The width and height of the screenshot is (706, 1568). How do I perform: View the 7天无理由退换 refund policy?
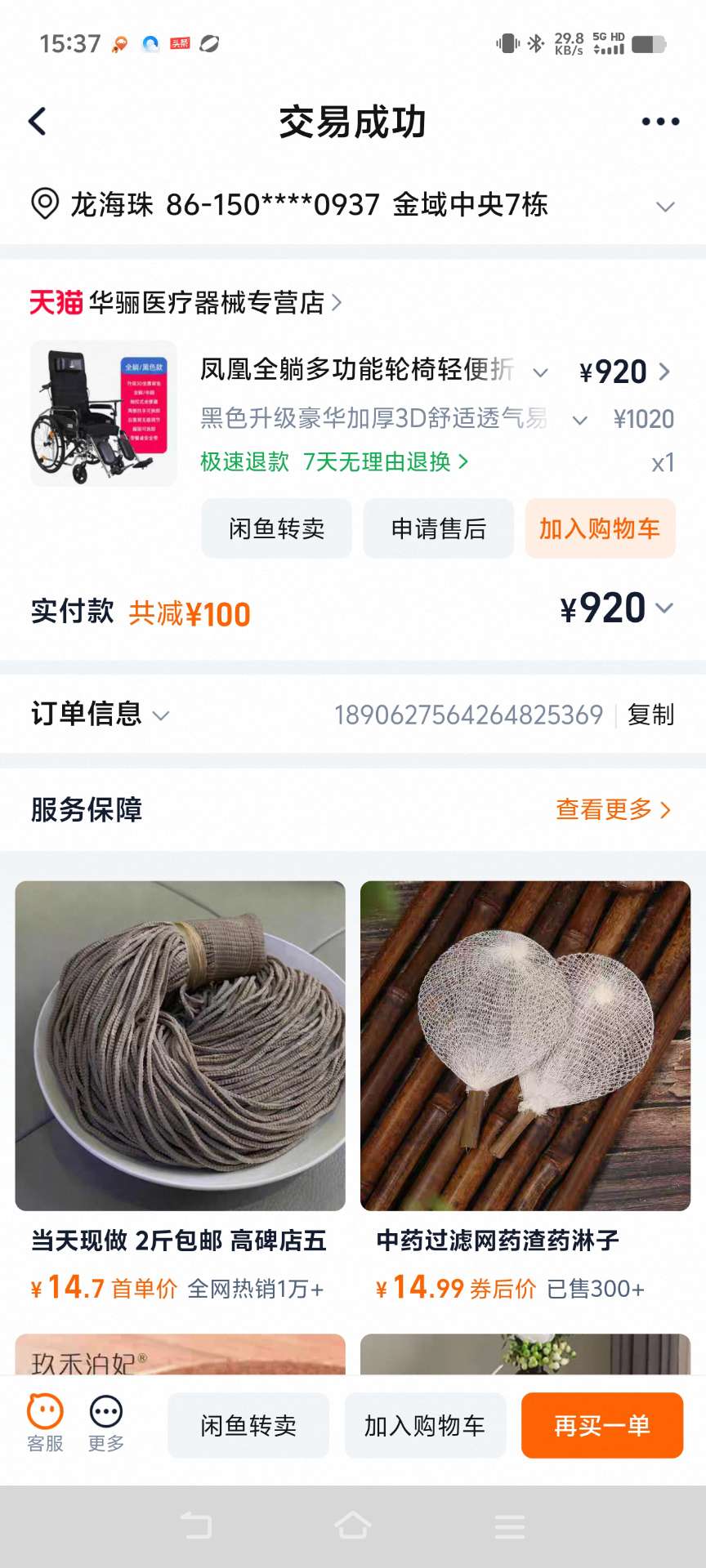(386, 462)
